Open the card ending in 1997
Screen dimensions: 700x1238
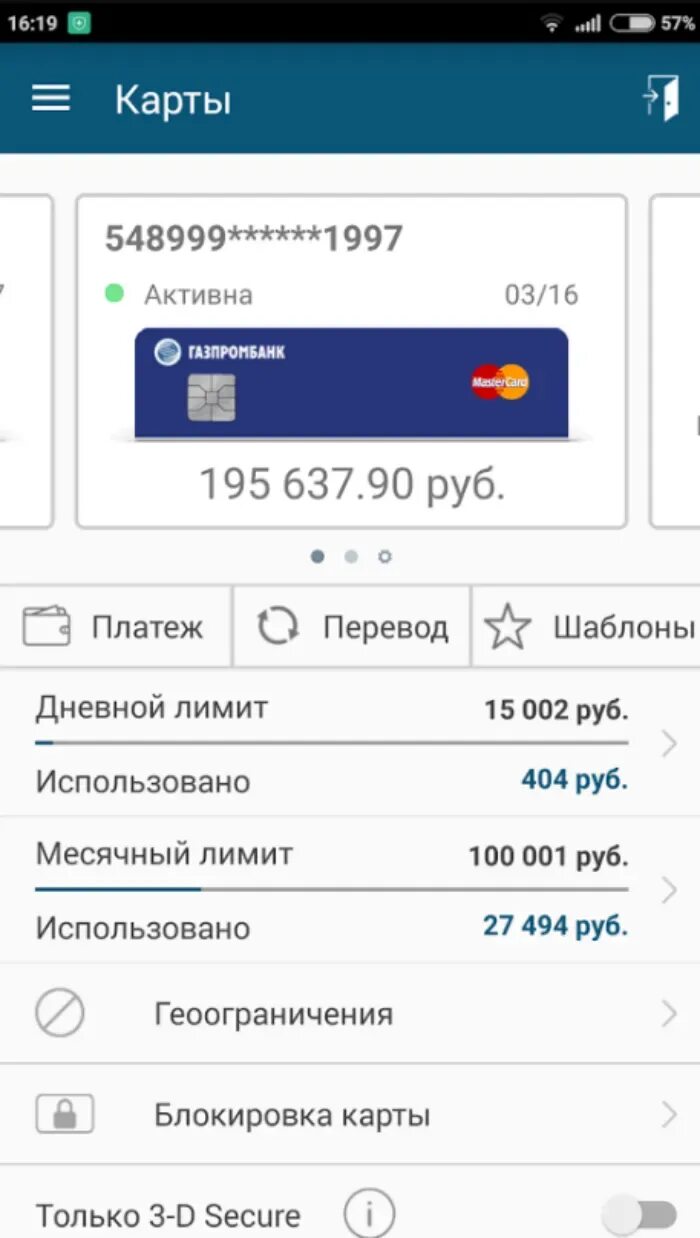click(x=352, y=361)
